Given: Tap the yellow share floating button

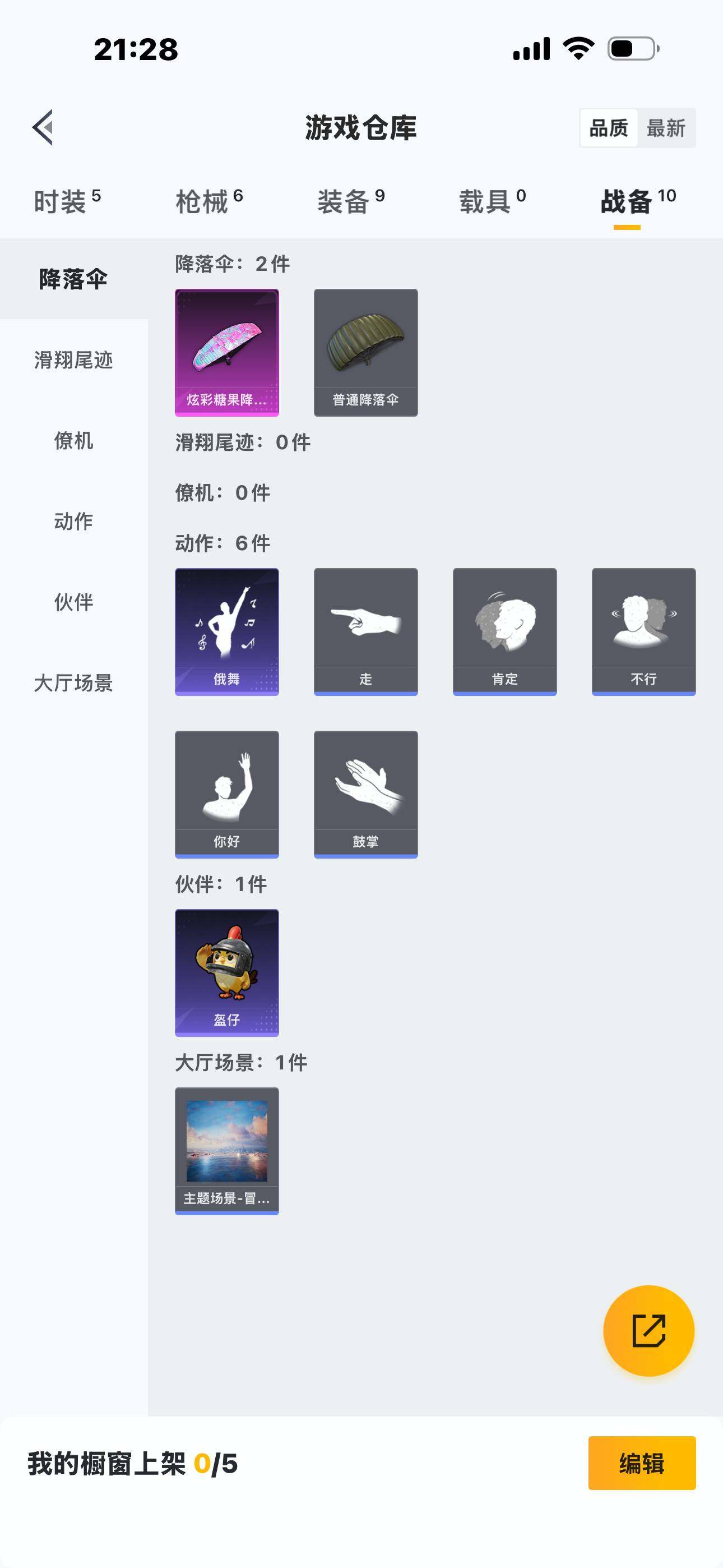Looking at the screenshot, I should tap(649, 1331).
